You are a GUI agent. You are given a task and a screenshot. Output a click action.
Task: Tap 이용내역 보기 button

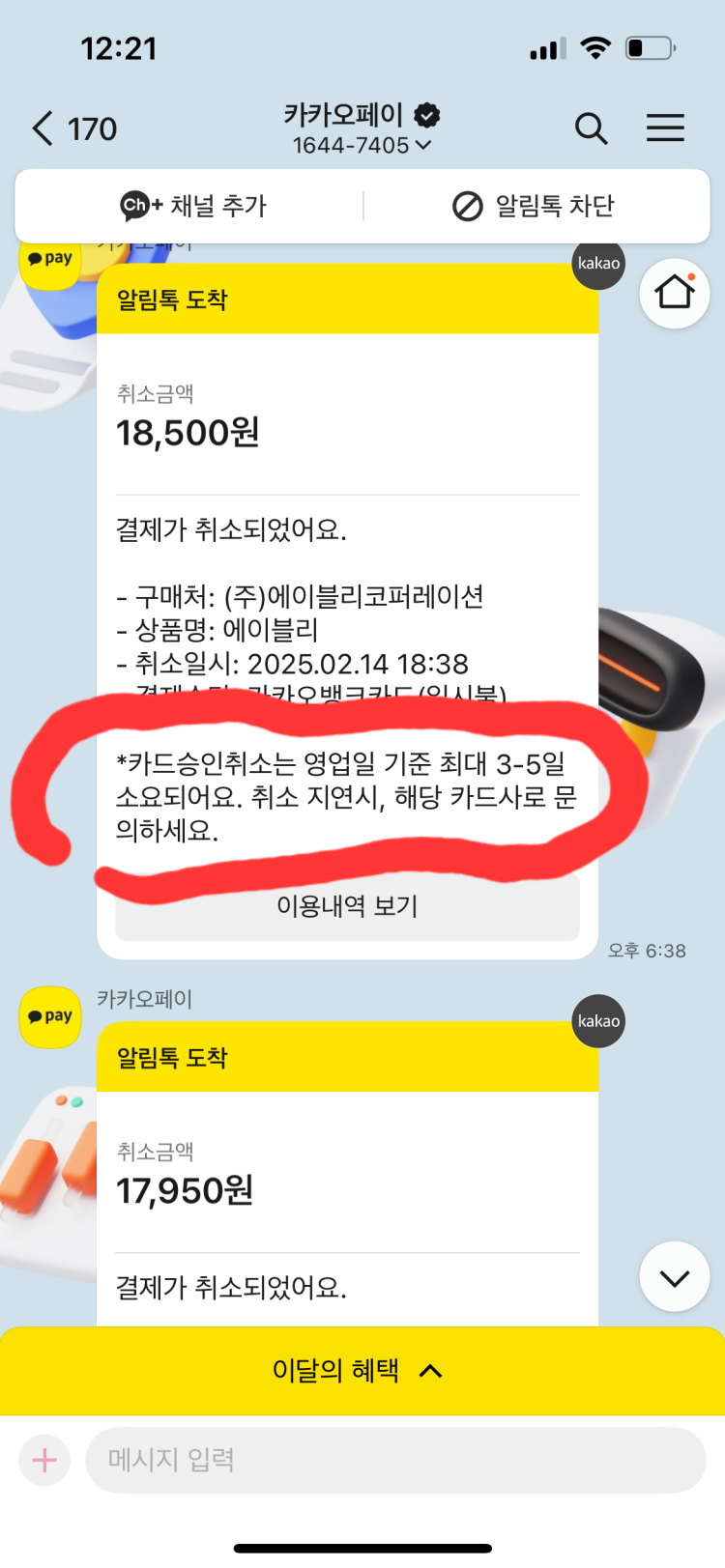click(347, 907)
